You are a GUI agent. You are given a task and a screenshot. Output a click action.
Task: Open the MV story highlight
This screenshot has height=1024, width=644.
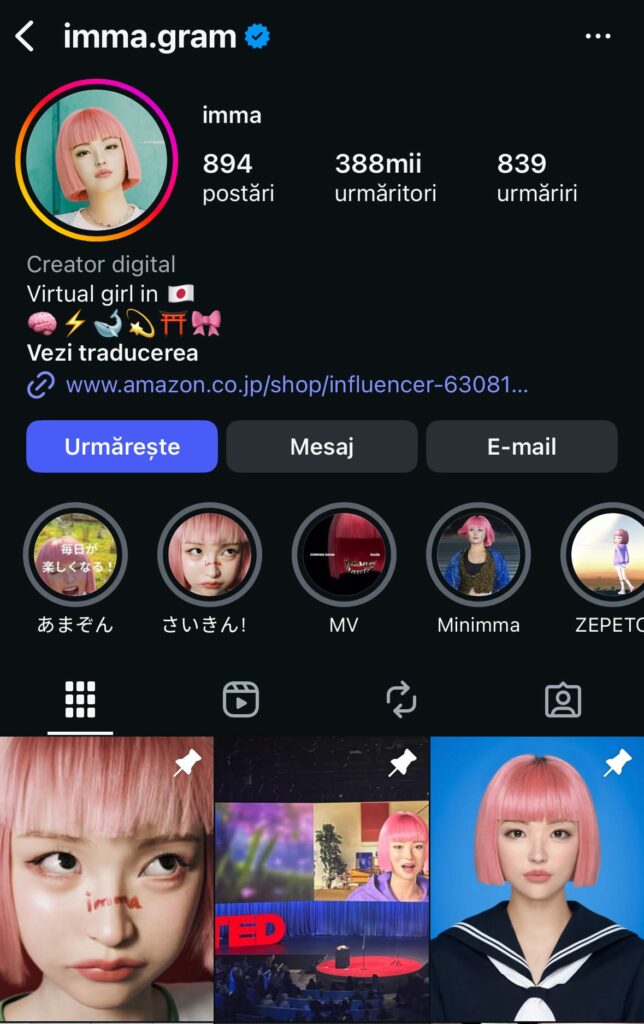[343, 554]
